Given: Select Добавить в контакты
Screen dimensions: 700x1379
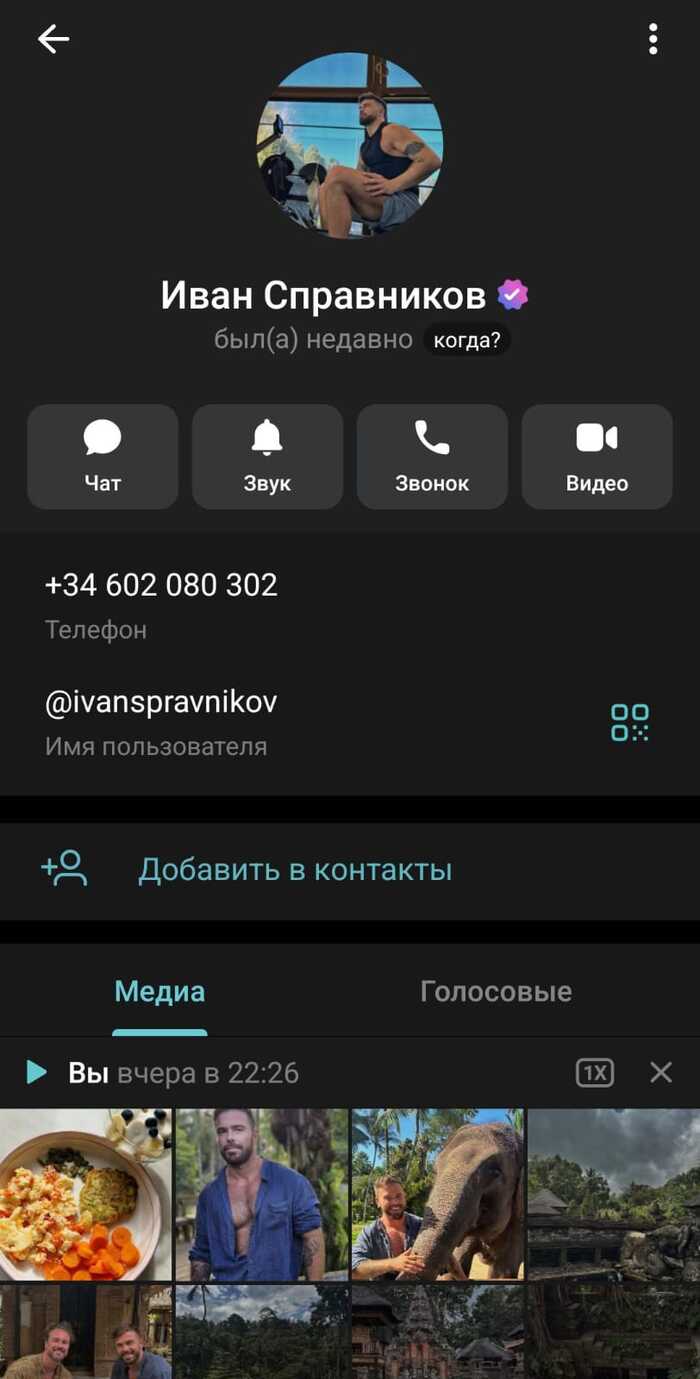Looking at the screenshot, I should [x=294, y=870].
